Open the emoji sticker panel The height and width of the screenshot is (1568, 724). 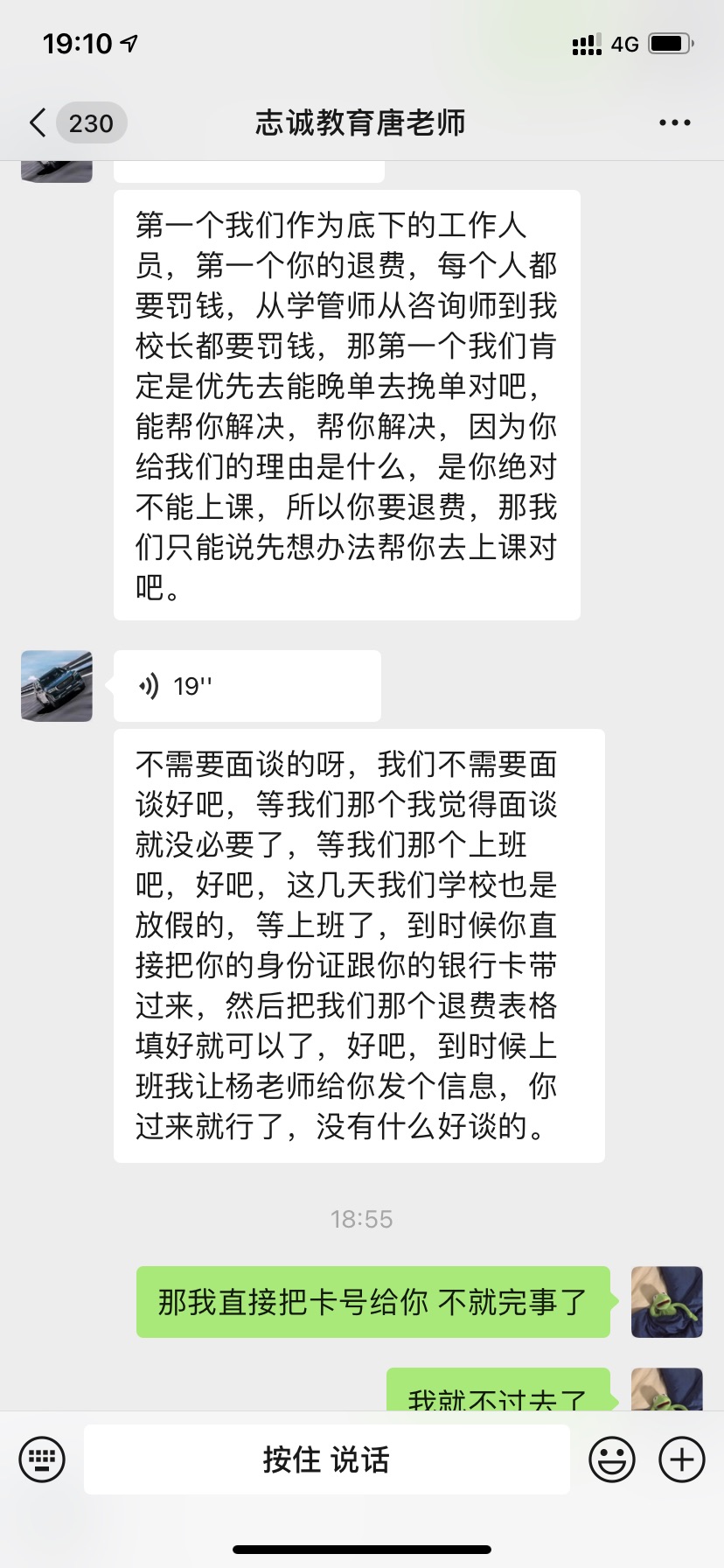[x=611, y=1459]
